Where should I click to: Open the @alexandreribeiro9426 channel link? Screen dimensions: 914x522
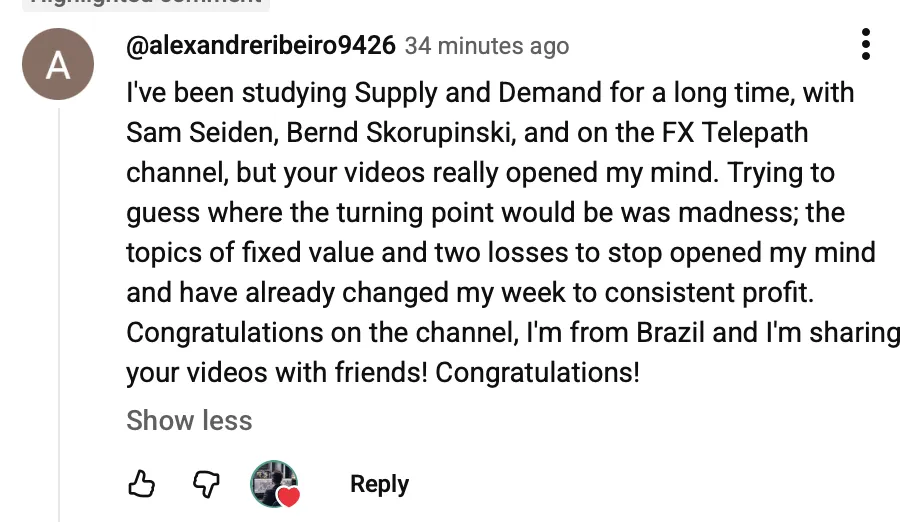click(x=261, y=45)
